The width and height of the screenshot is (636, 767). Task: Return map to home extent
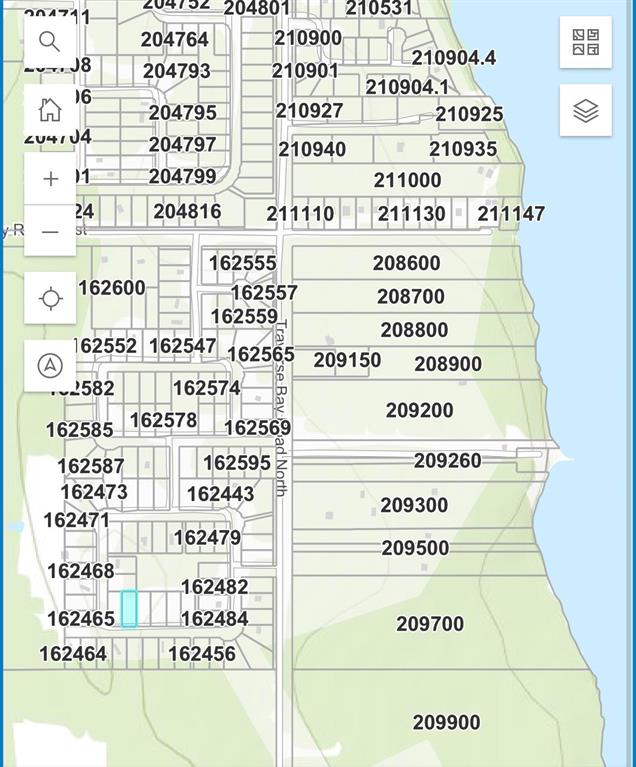tap(50, 110)
